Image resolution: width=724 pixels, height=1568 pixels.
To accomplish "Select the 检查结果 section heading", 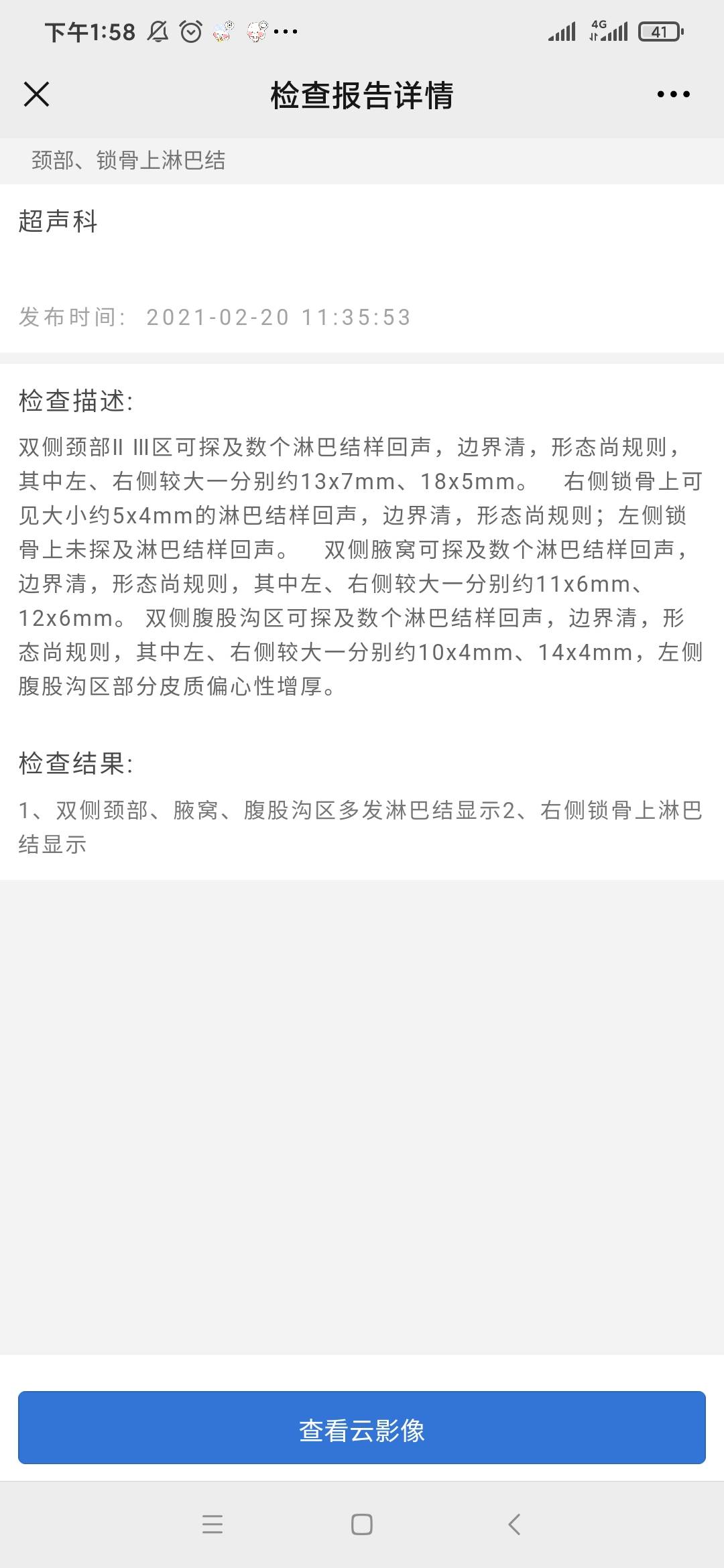I will (76, 764).
